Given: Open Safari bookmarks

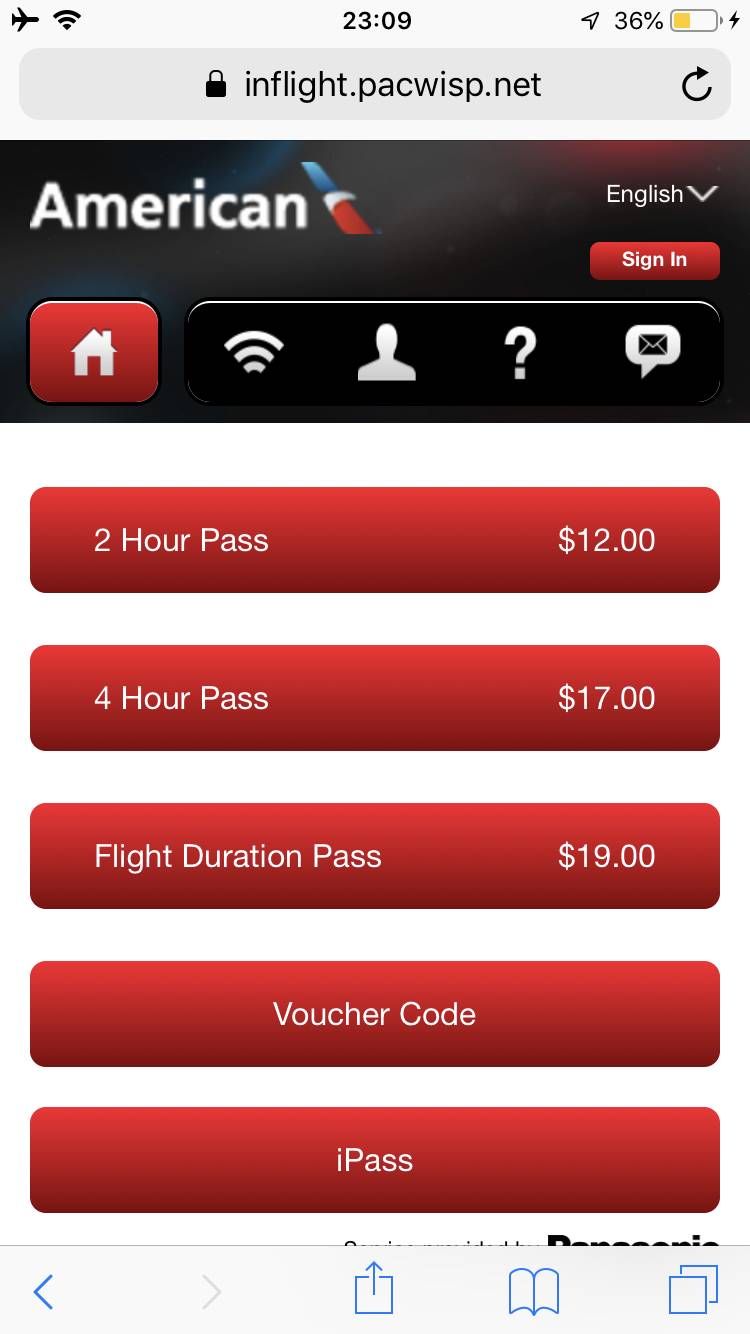Looking at the screenshot, I should pyautogui.click(x=533, y=1292).
